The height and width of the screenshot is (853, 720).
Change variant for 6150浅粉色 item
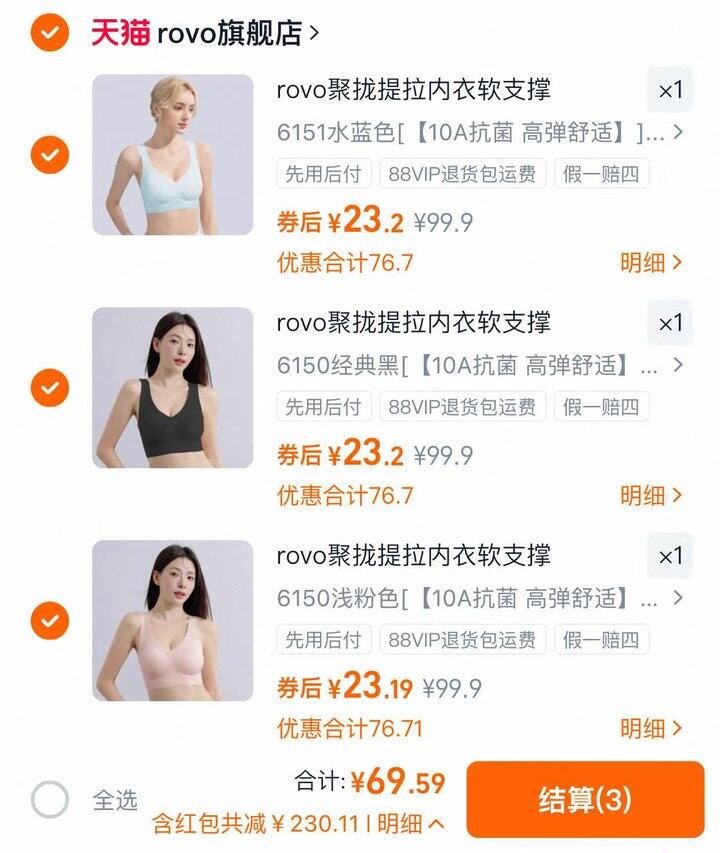tap(480, 598)
